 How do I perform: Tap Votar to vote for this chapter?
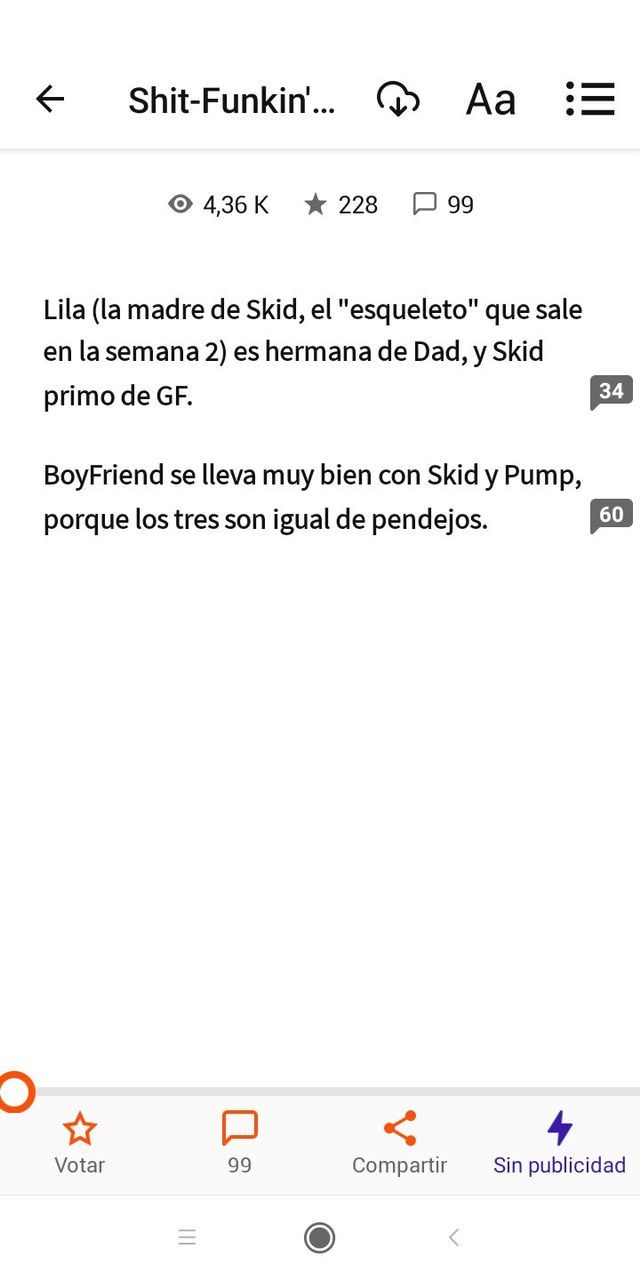pos(80,1143)
